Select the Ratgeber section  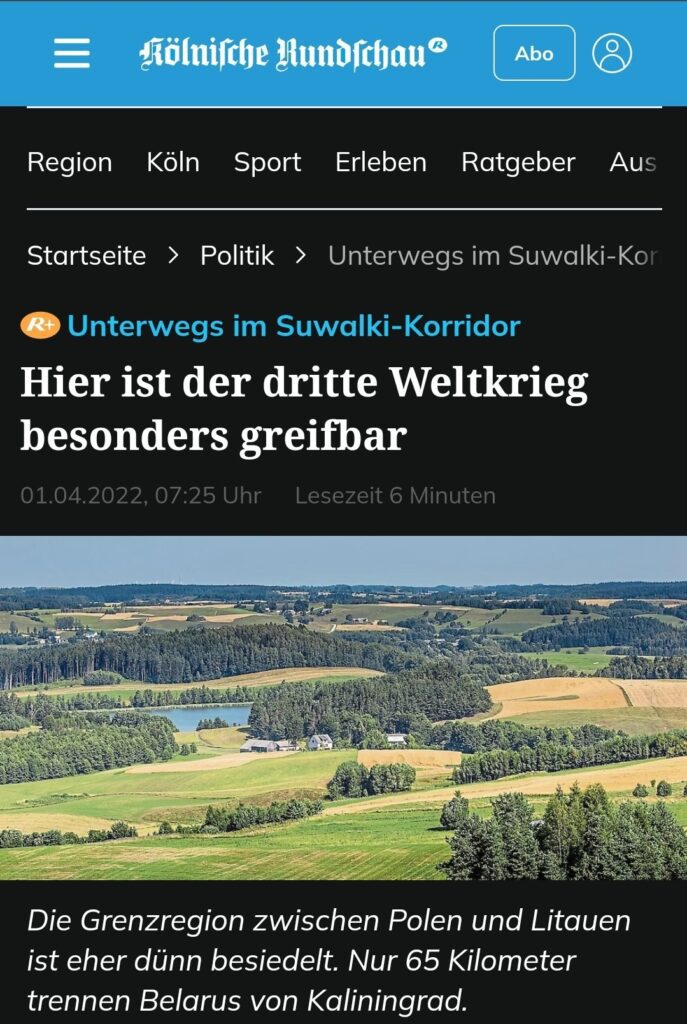coord(518,162)
